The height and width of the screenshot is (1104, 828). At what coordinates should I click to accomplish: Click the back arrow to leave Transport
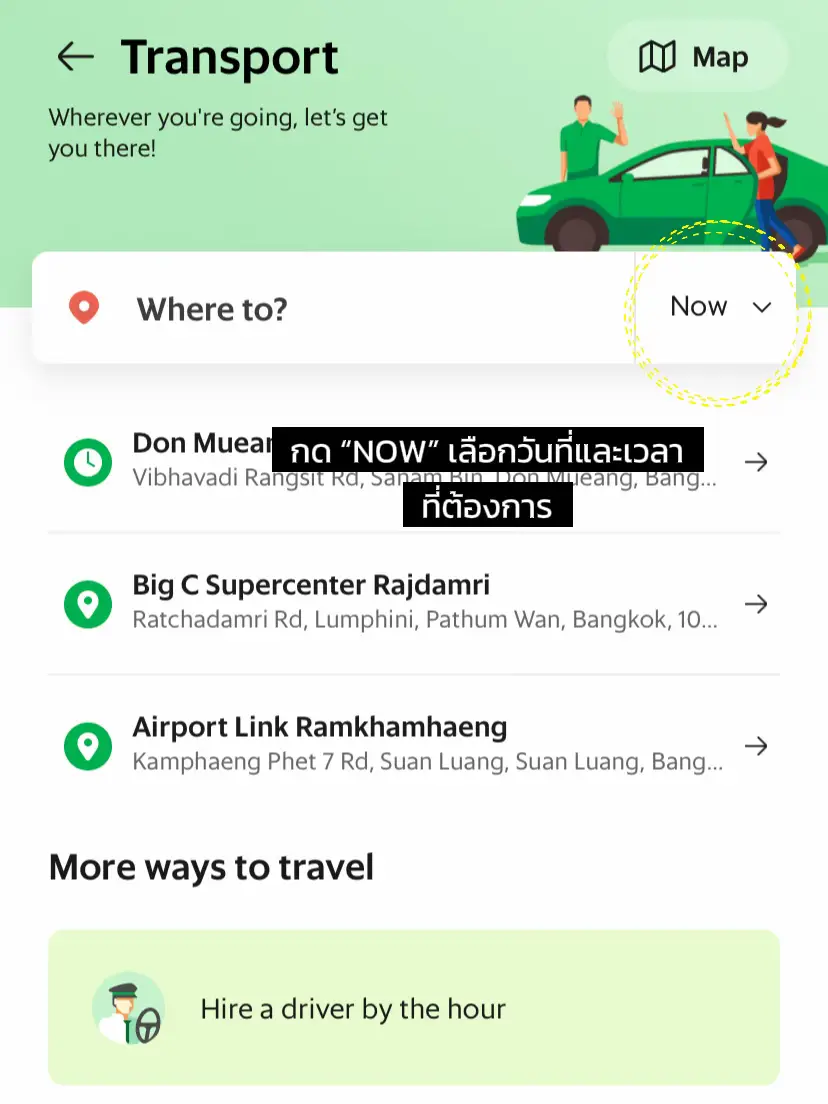click(75, 57)
